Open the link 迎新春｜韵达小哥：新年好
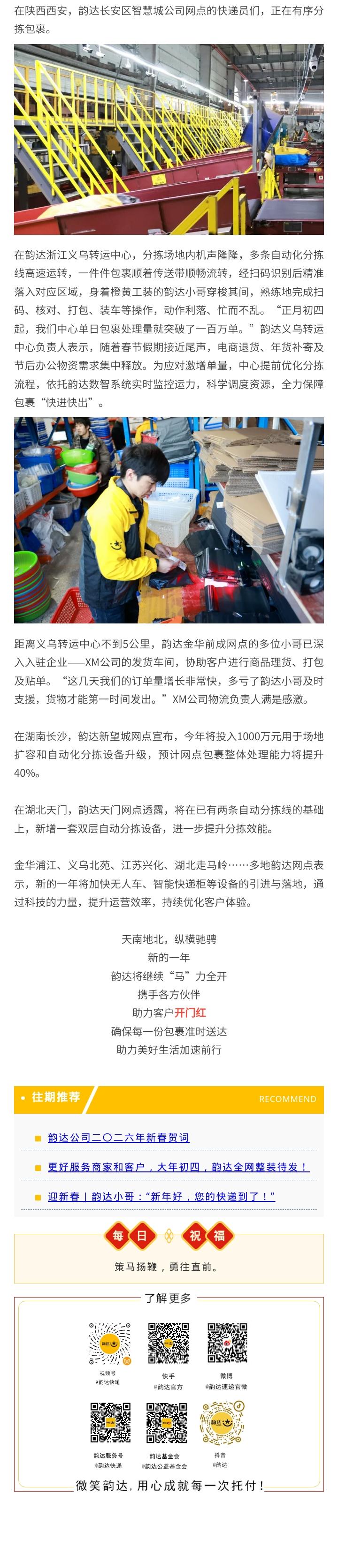 point(161,1196)
